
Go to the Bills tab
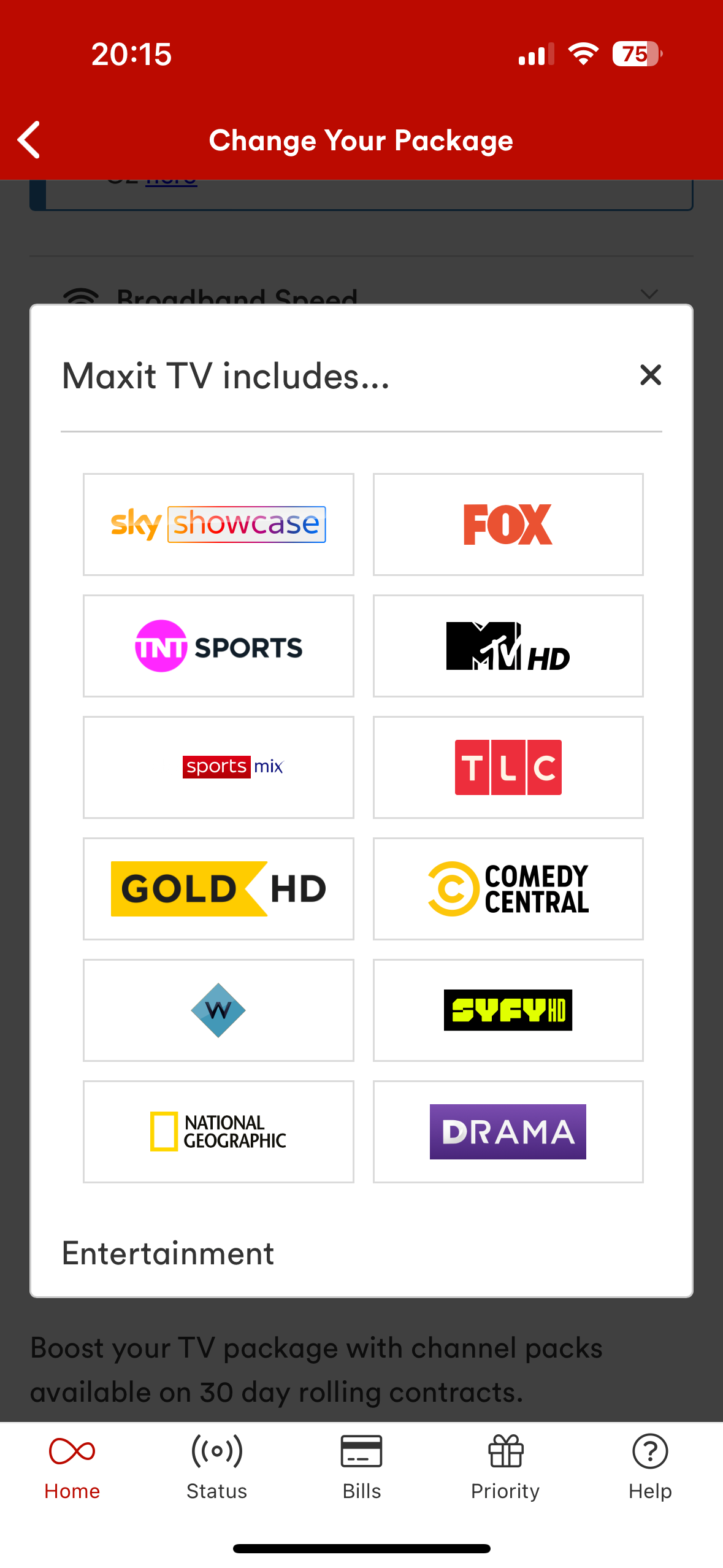[x=361, y=1467]
